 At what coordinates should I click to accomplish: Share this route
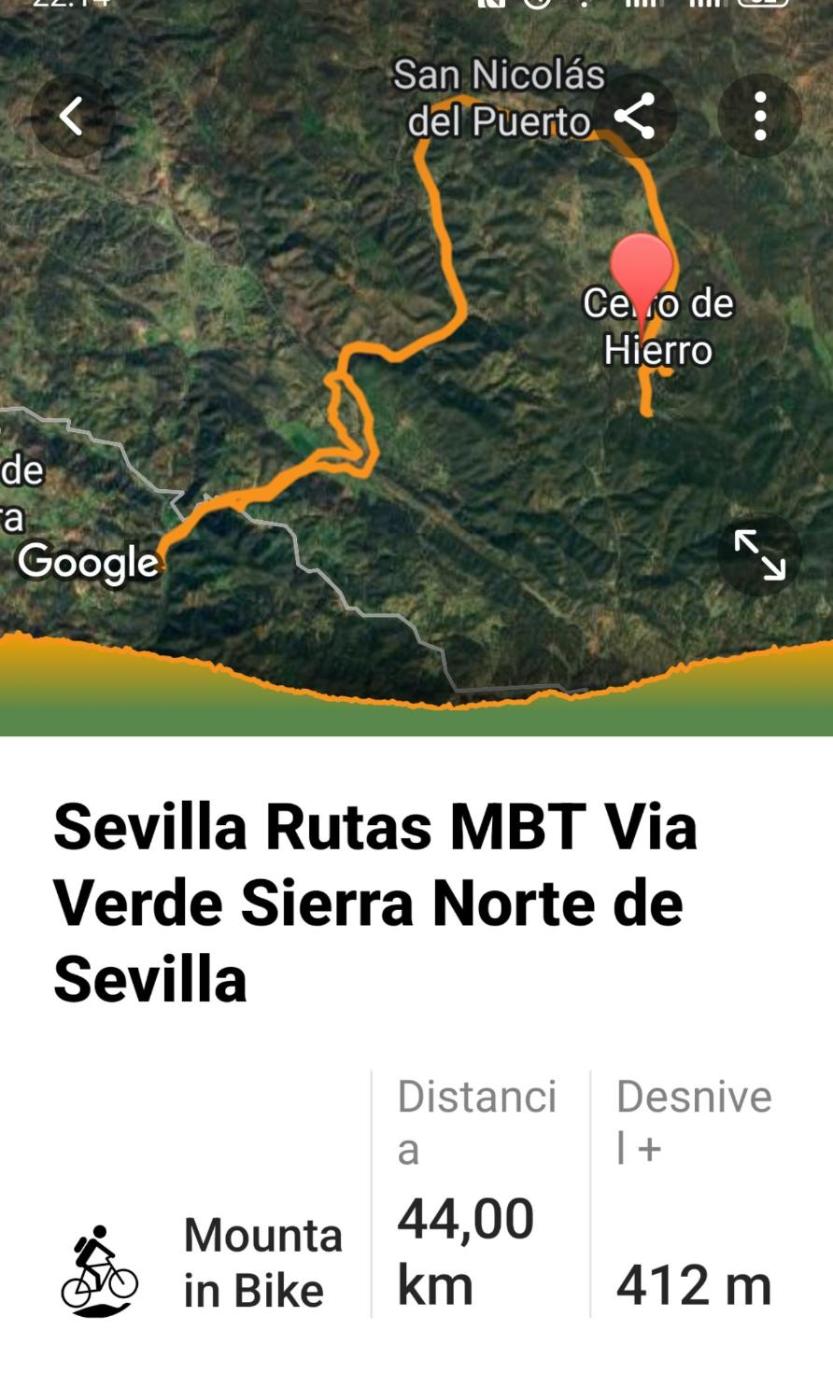(635, 116)
